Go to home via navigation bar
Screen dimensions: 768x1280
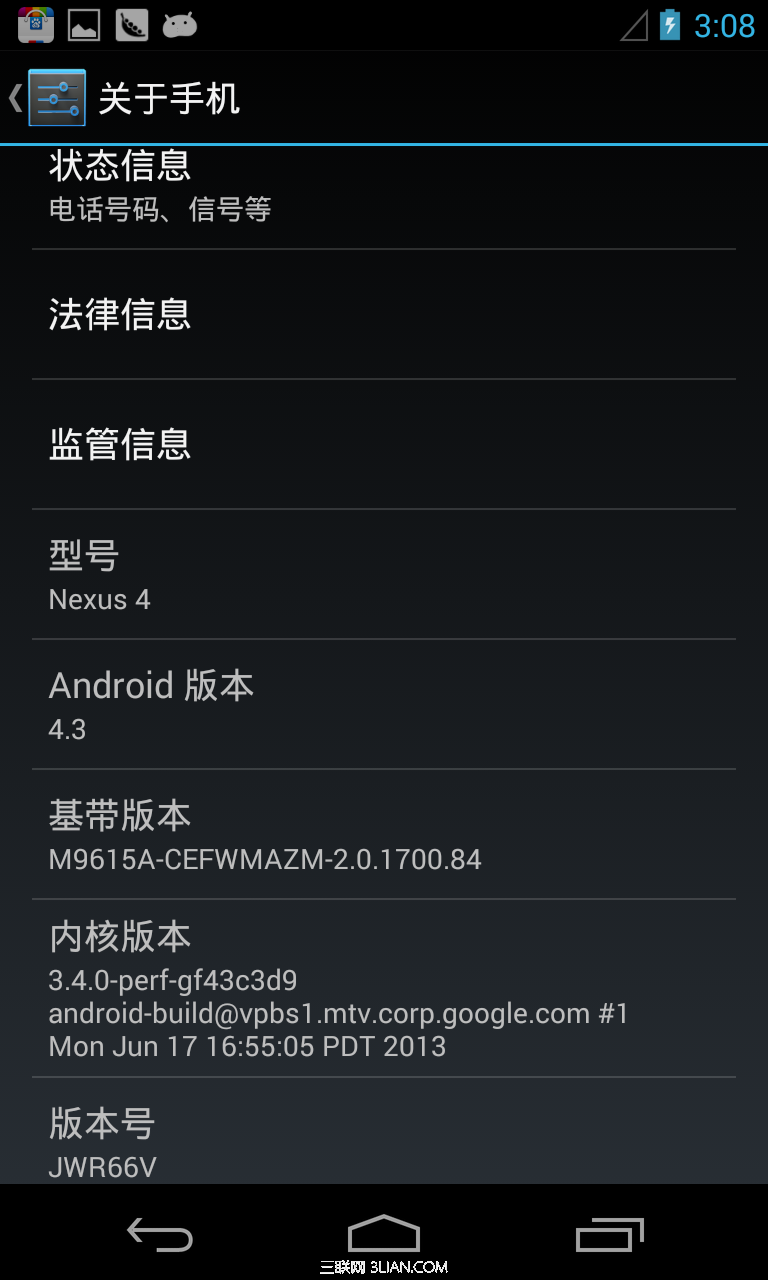(384, 1234)
